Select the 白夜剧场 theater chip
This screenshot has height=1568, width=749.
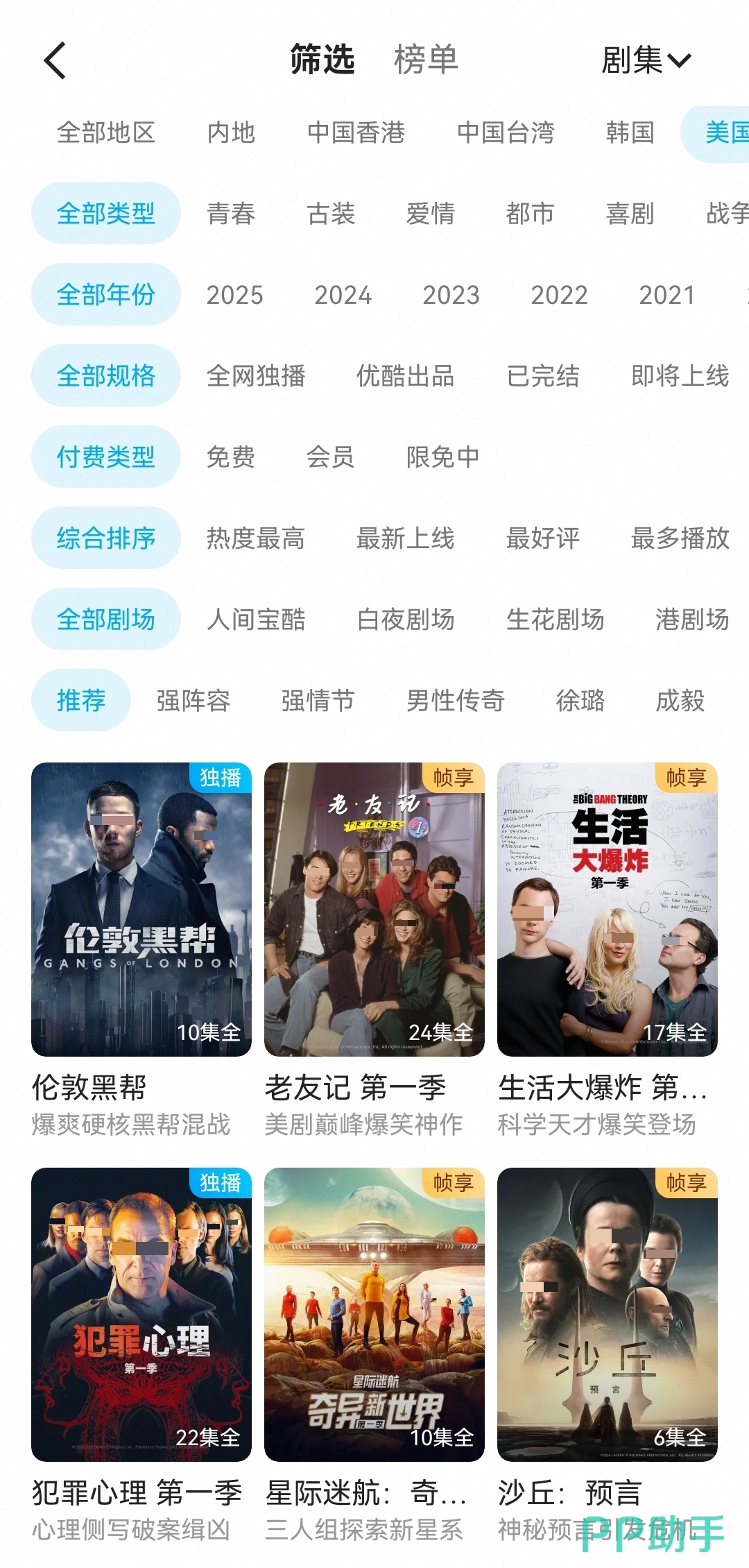(x=406, y=620)
